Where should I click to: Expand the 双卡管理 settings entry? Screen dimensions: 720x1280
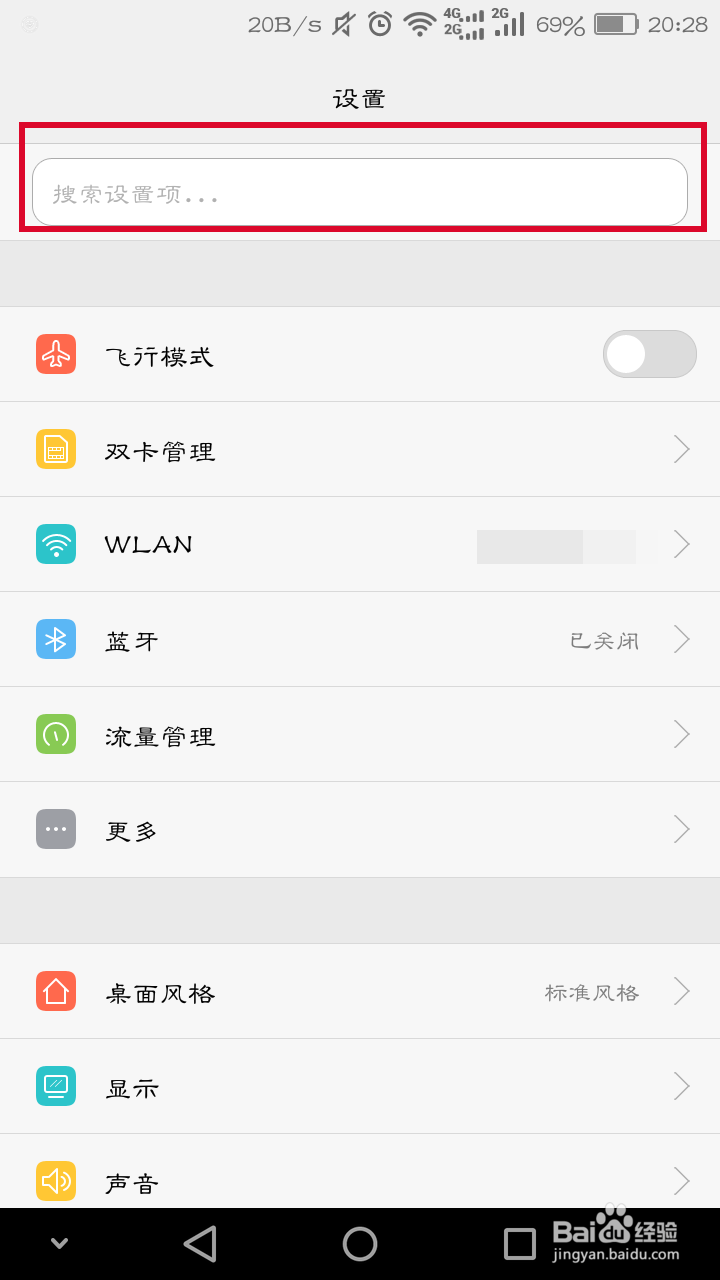coord(683,449)
